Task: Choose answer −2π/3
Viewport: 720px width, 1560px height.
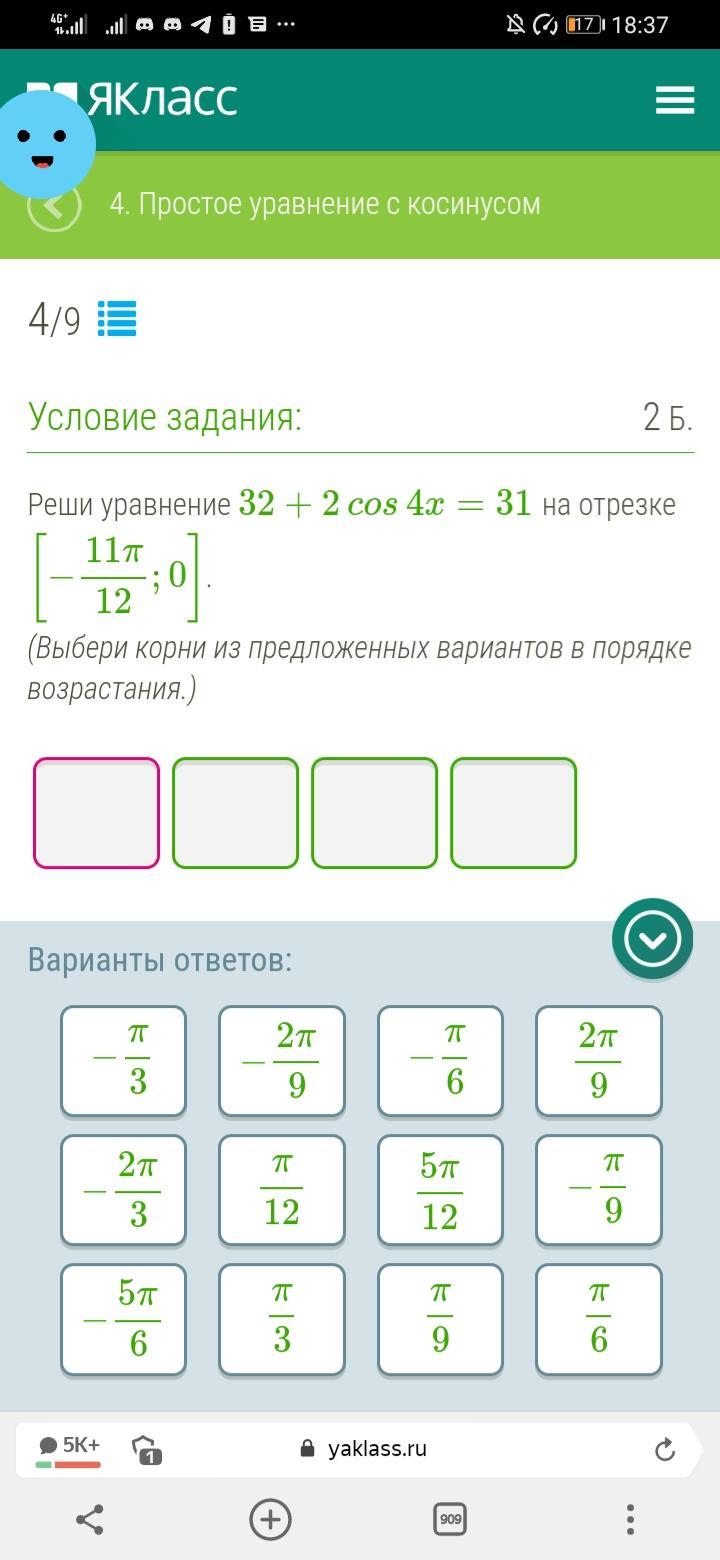Action: point(123,1190)
